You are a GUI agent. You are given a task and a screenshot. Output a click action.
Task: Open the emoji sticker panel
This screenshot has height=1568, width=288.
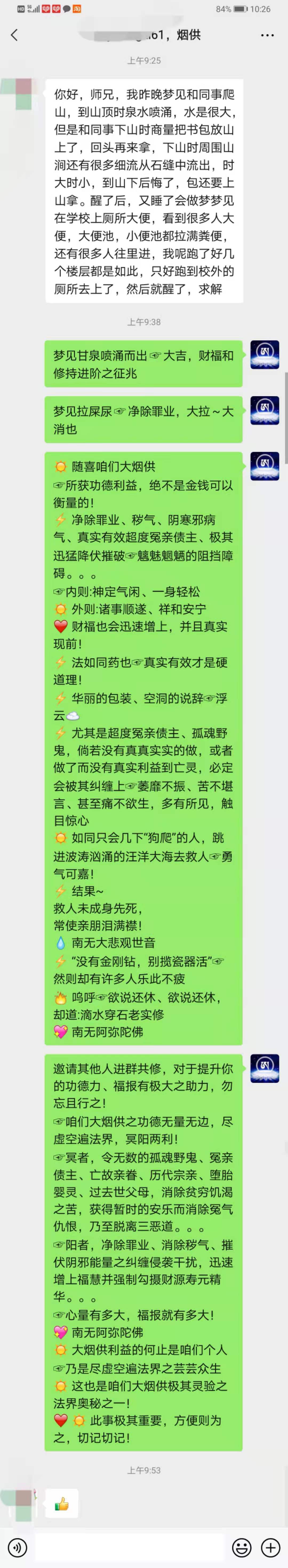click(242, 1546)
